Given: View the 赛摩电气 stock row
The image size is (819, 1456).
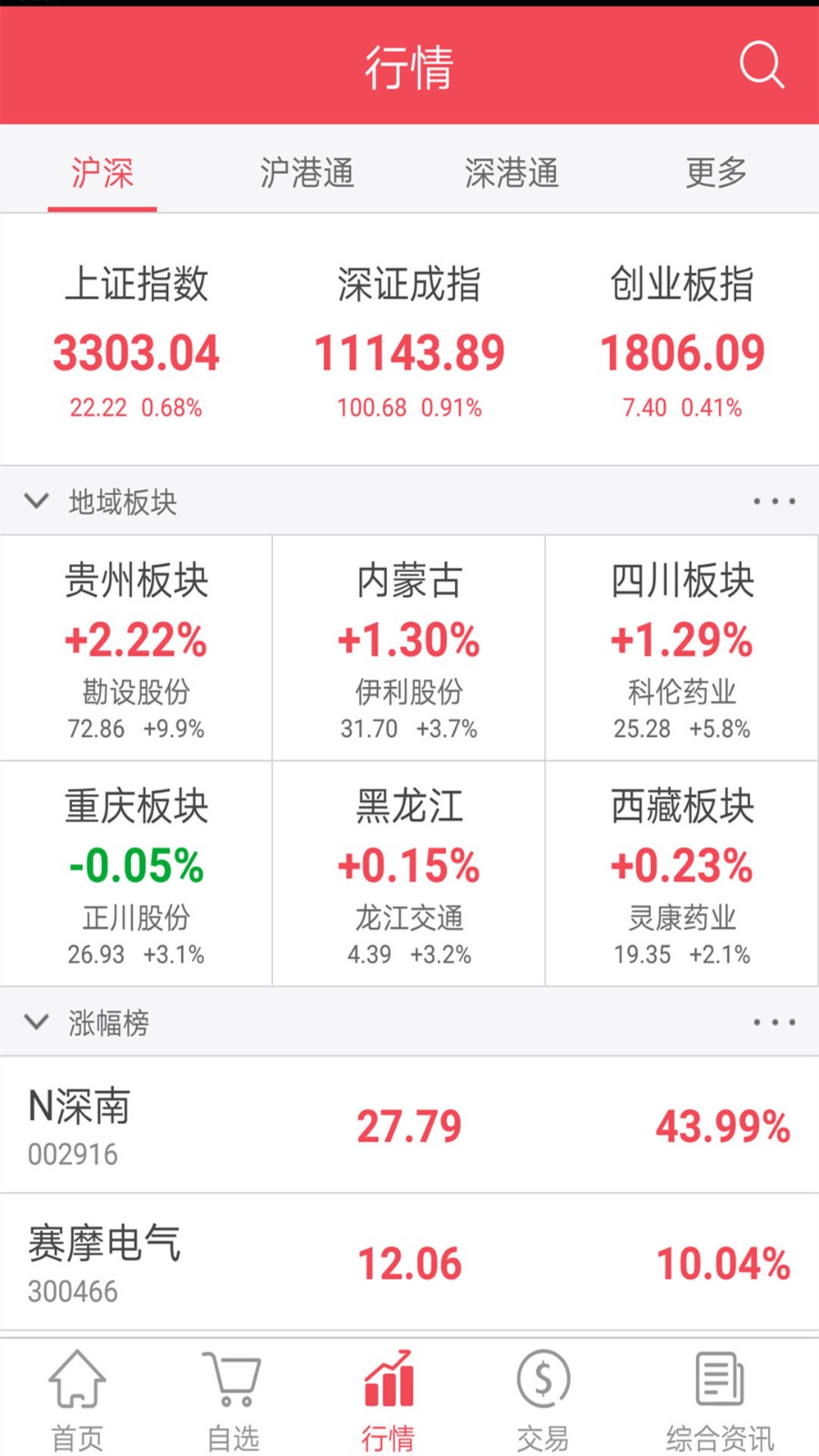Looking at the screenshot, I should point(409,1263).
